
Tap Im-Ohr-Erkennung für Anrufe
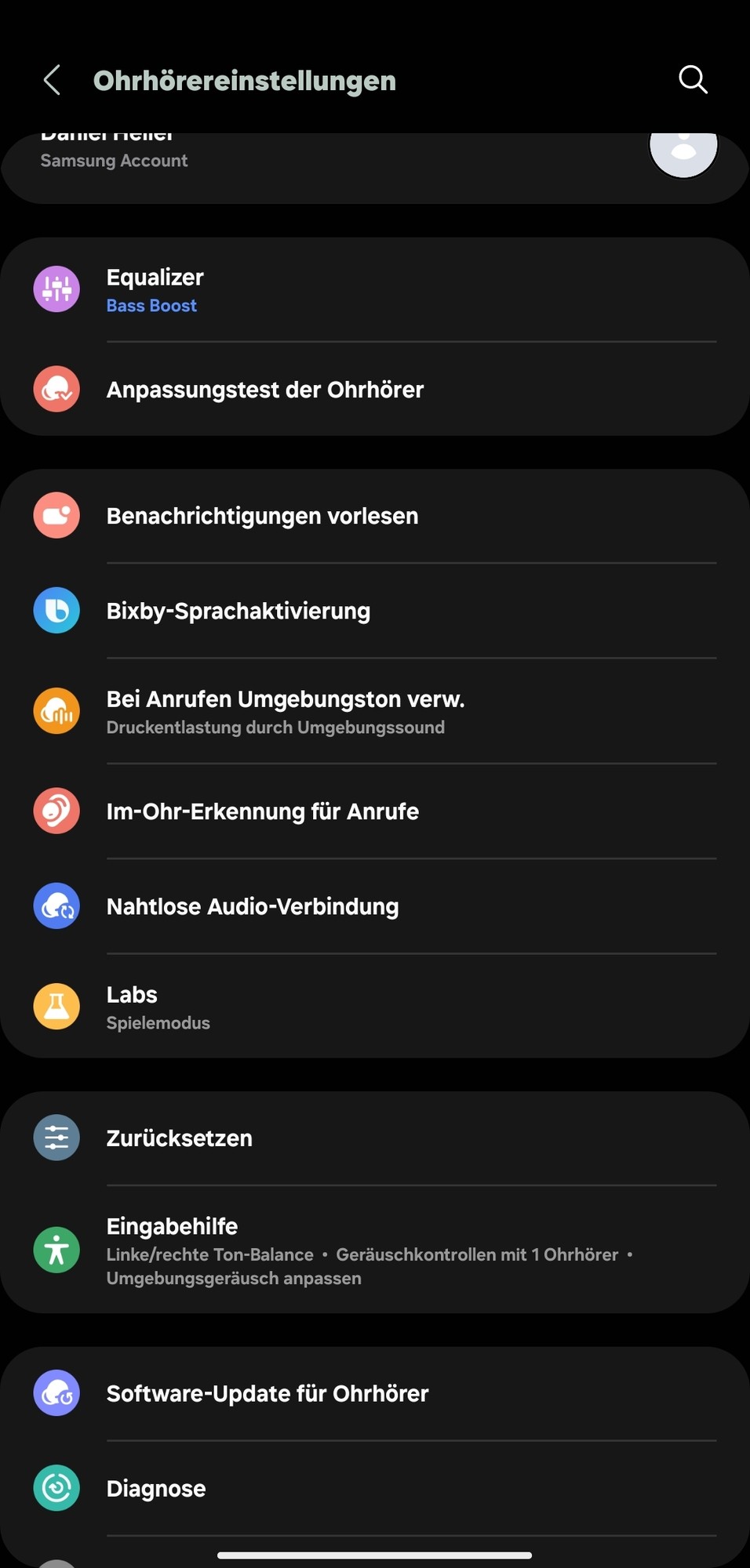click(x=375, y=811)
